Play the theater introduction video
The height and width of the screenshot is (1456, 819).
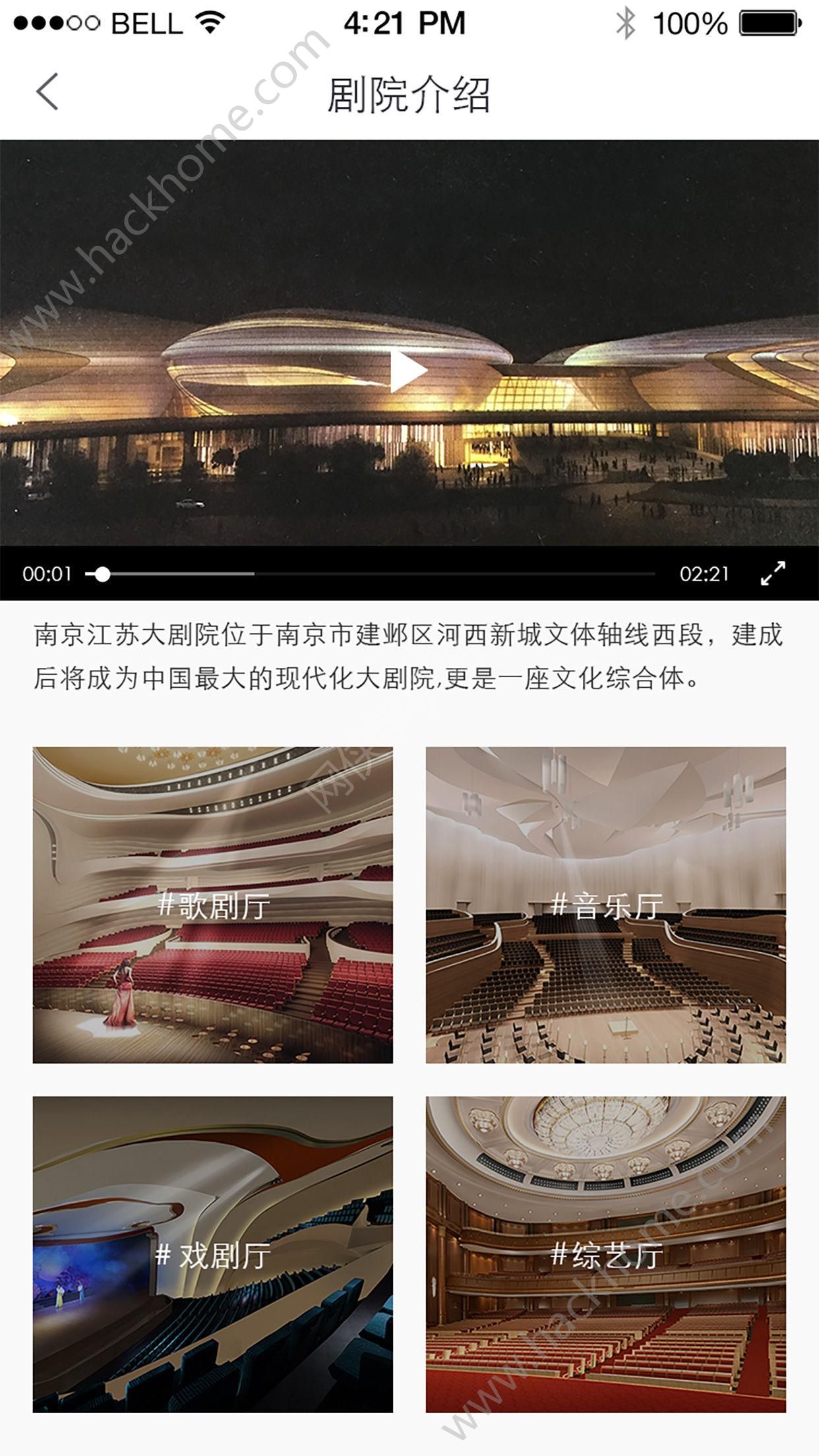pyautogui.click(x=408, y=371)
